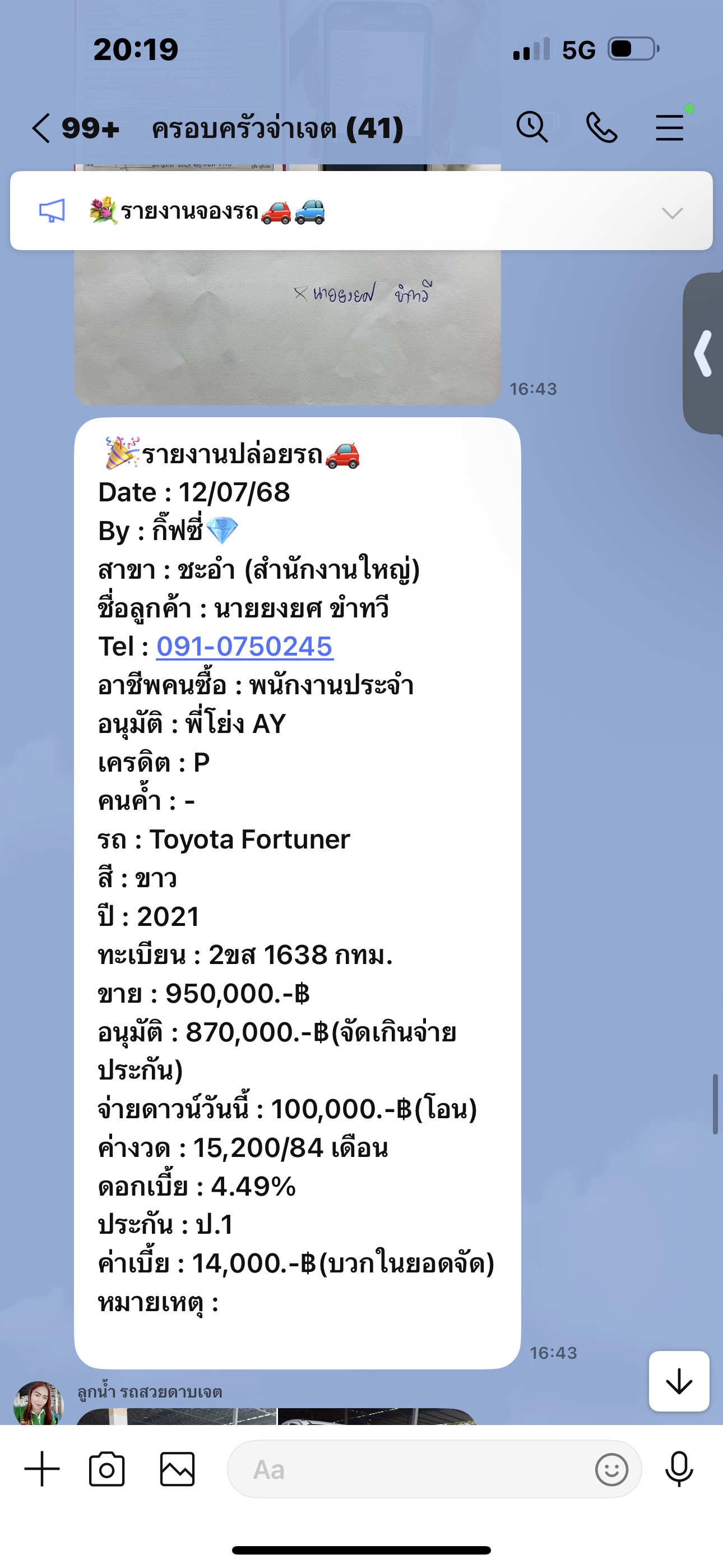The width and height of the screenshot is (723, 1568).
Task: Search within this group chat
Action: 532,127
